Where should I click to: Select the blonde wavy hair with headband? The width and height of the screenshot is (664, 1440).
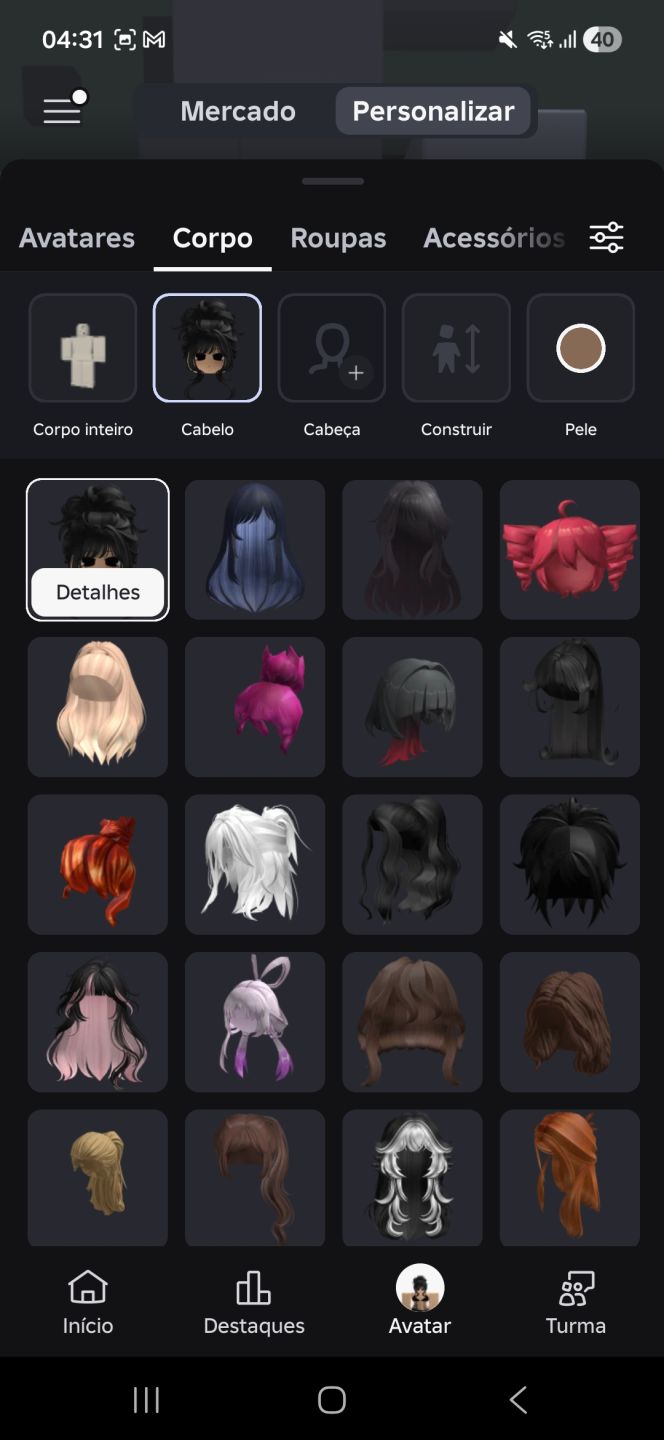(98, 707)
